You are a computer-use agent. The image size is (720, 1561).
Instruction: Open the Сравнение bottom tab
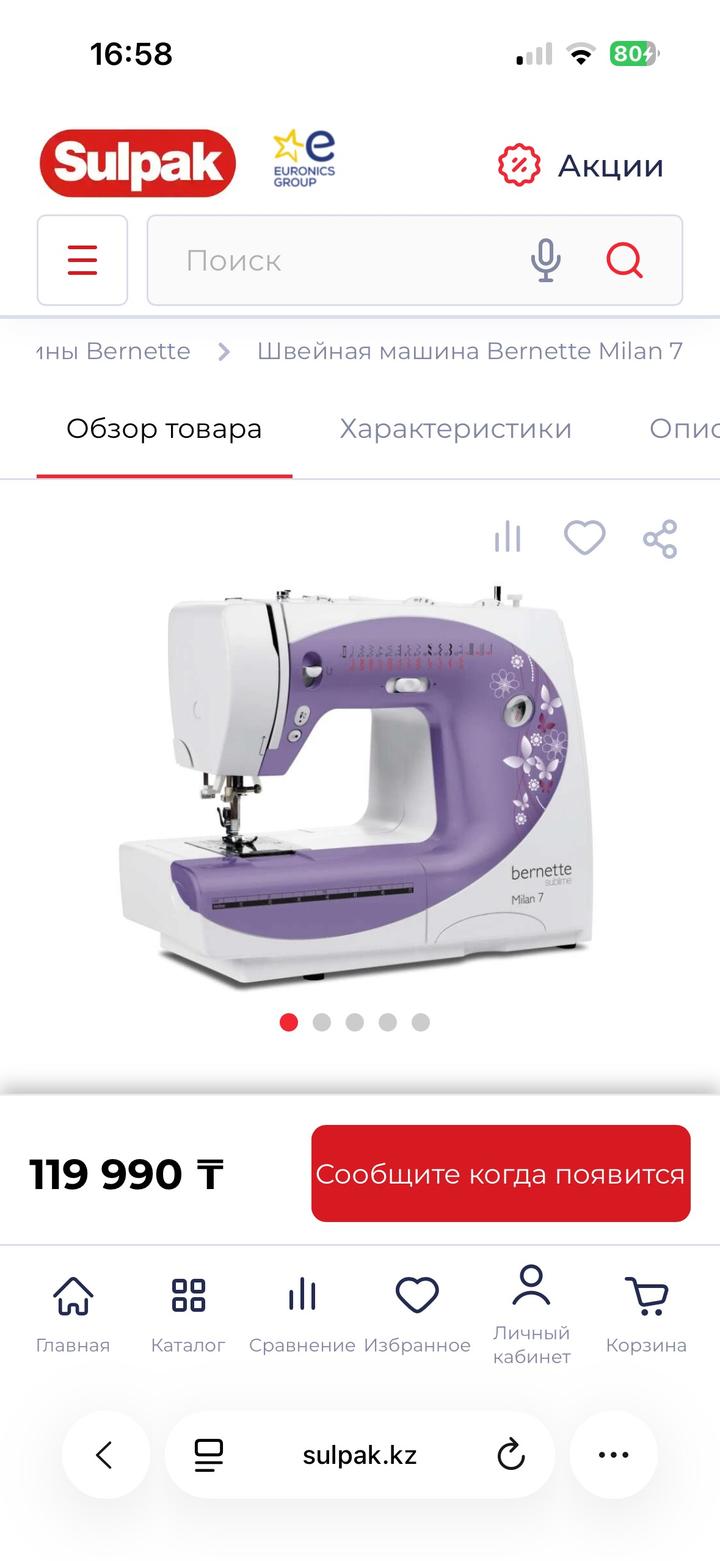pyautogui.click(x=302, y=1312)
